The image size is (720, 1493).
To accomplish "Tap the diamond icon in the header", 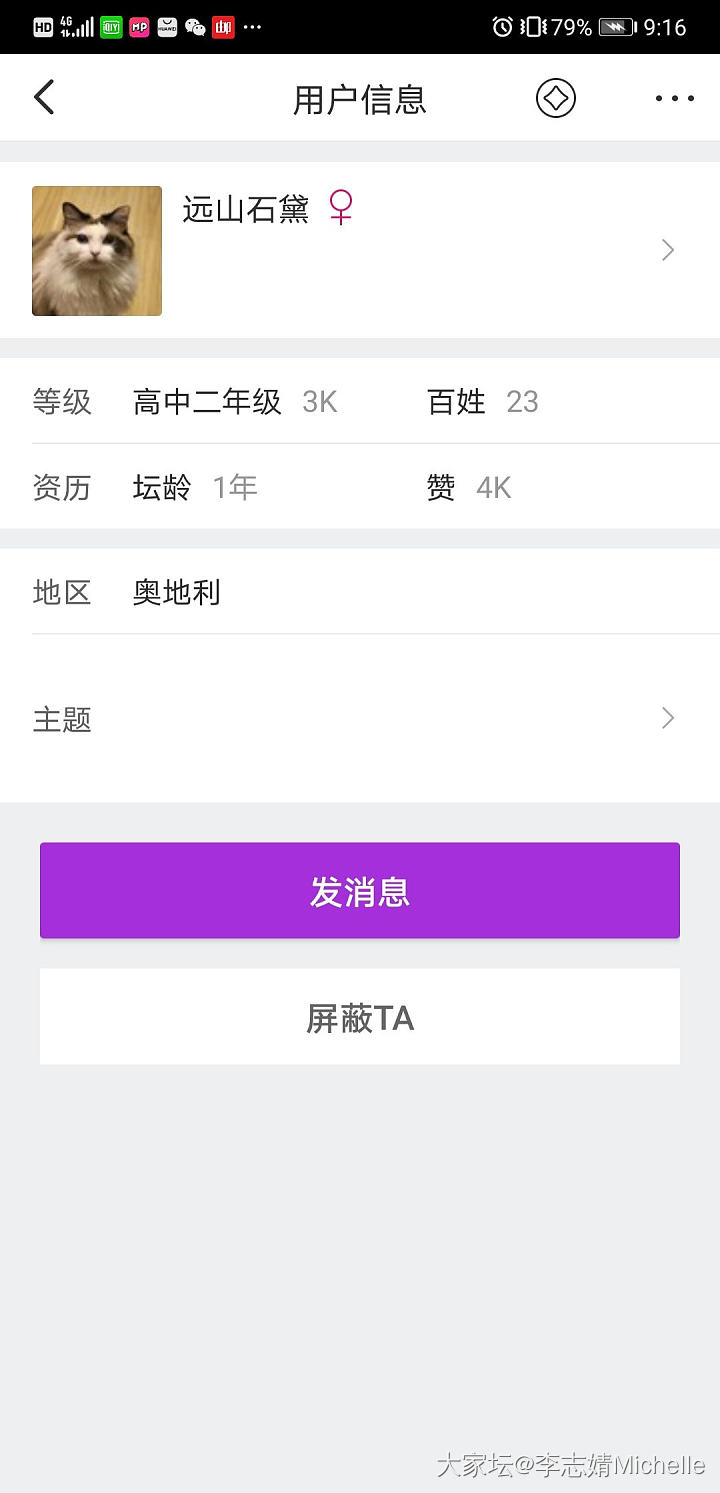I will (555, 98).
